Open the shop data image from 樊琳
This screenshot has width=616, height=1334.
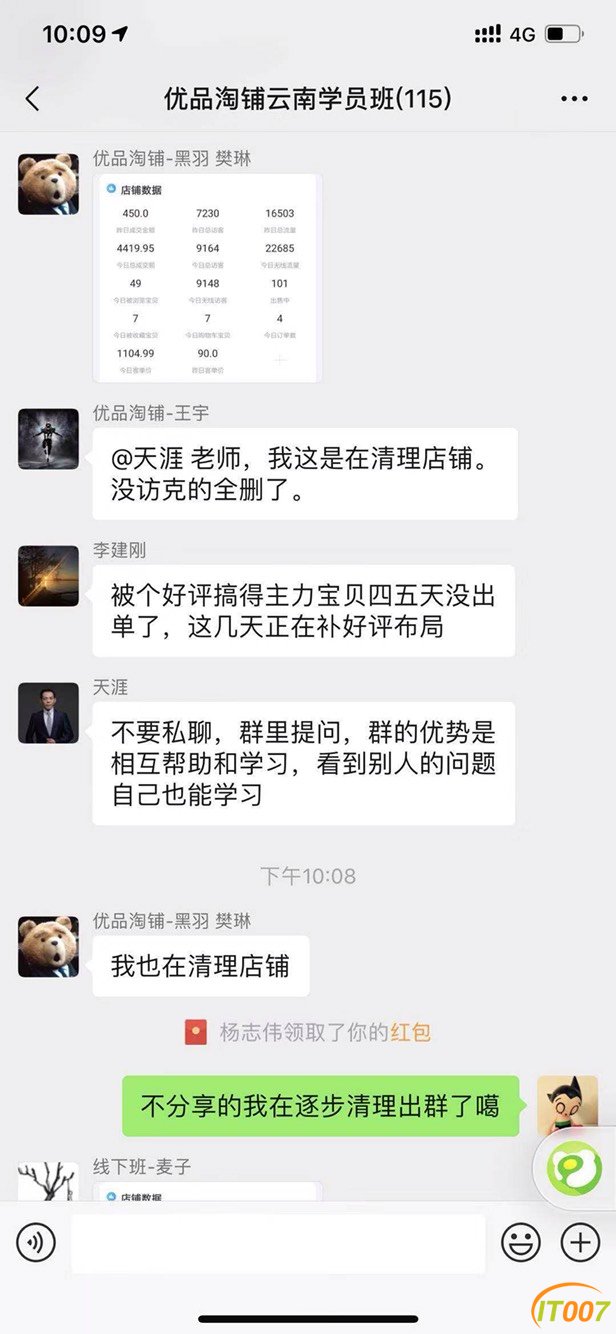(x=207, y=277)
